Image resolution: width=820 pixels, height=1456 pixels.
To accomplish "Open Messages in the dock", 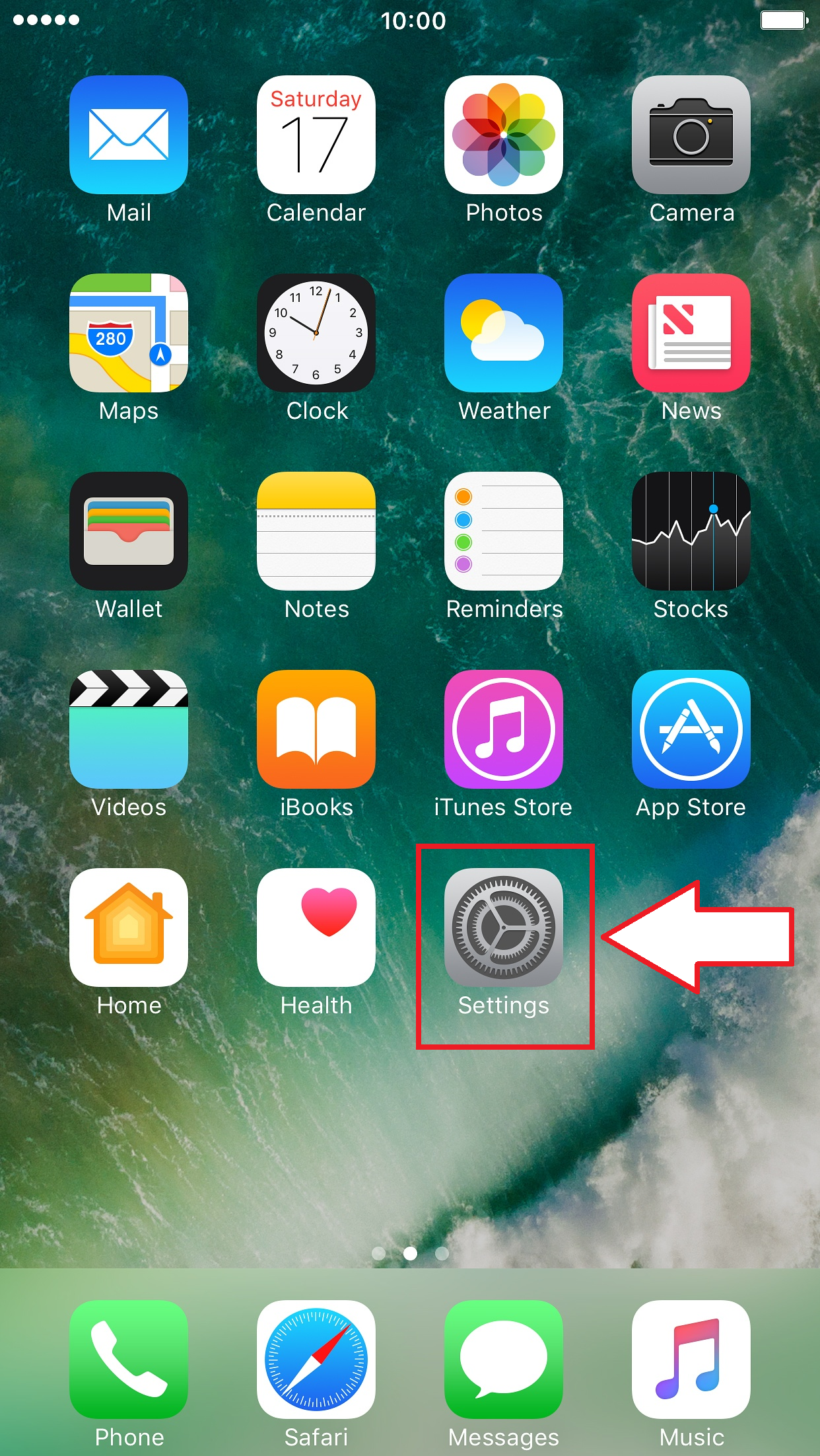I will pyautogui.click(x=504, y=1360).
